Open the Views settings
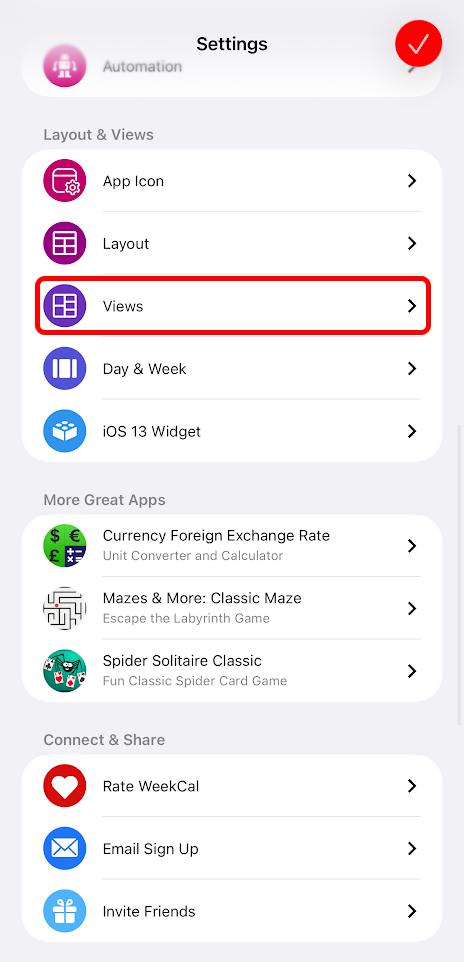The image size is (464, 962). pyautogui.click(x=232, y=306)
